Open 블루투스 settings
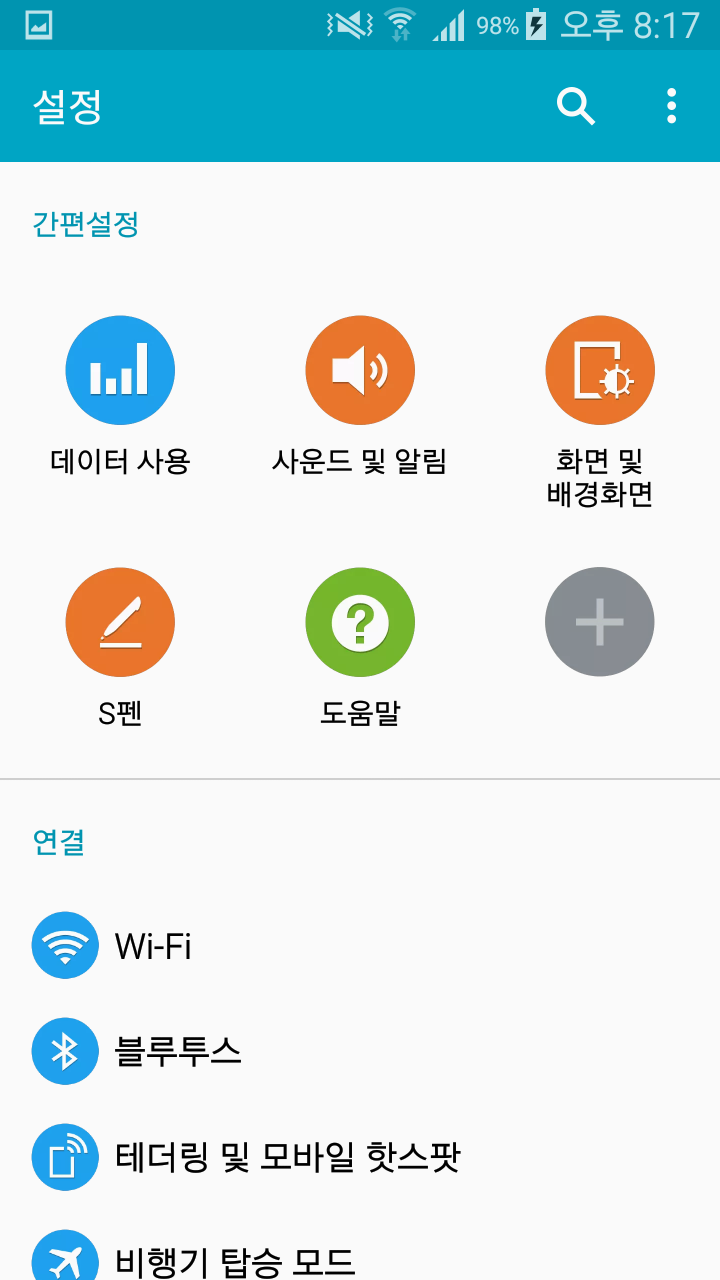Viewport: 720px width, 1280px height. point(178,1051)
